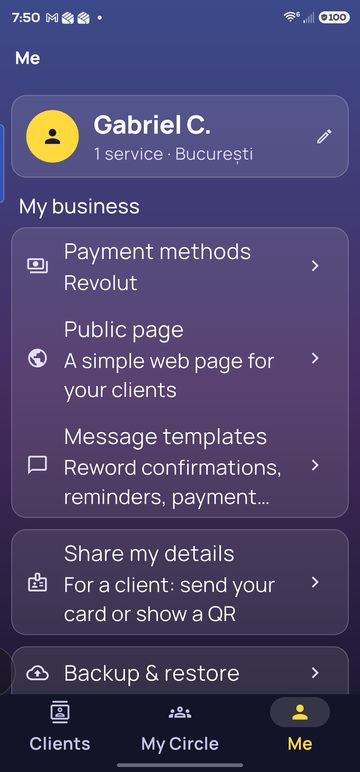This screenshot has width=360, height=772.
Task: Switch to the My Circle tab
Action: (x=180, y=727)
